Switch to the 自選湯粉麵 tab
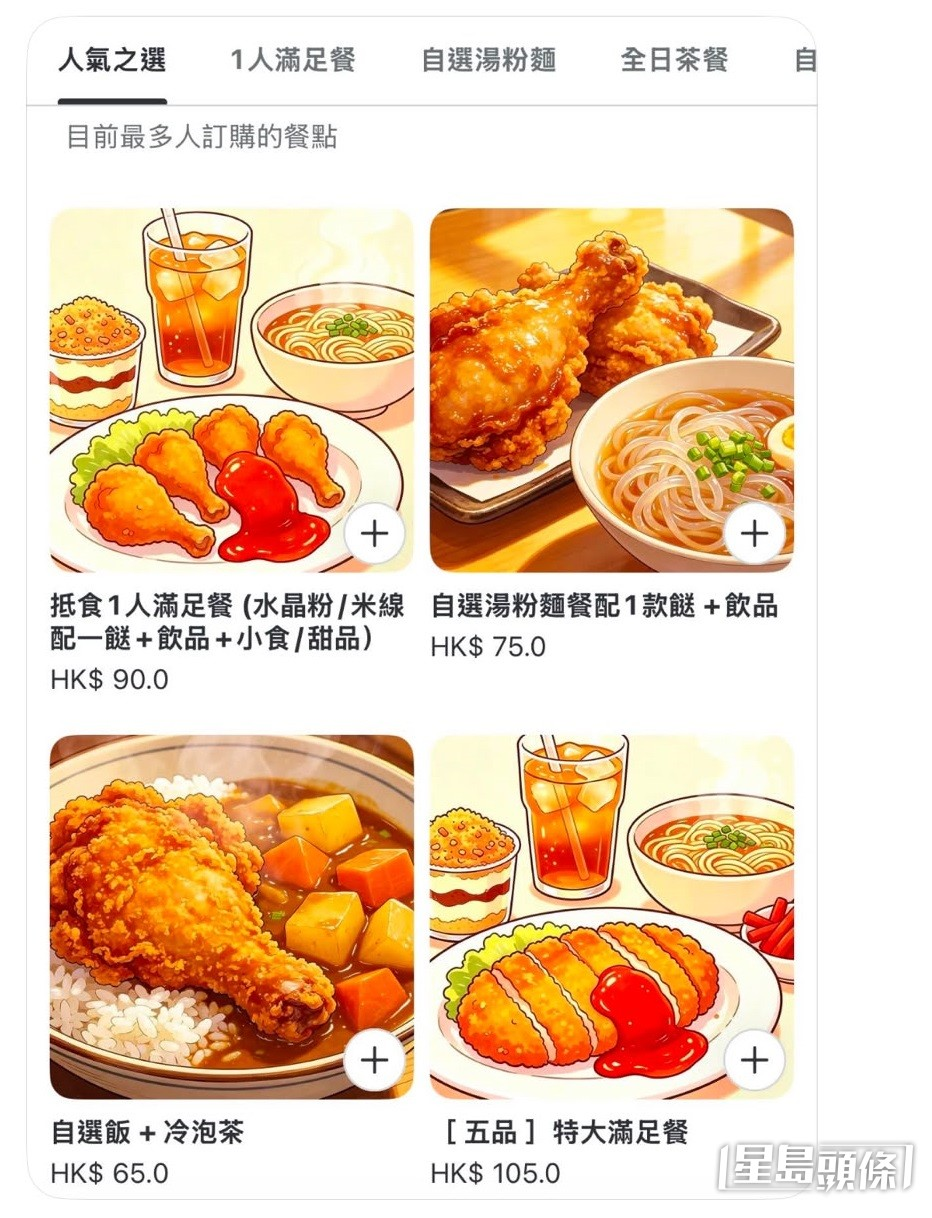Image resolution: width=932 pixels, height=1218 pixels. pos(488,60)
